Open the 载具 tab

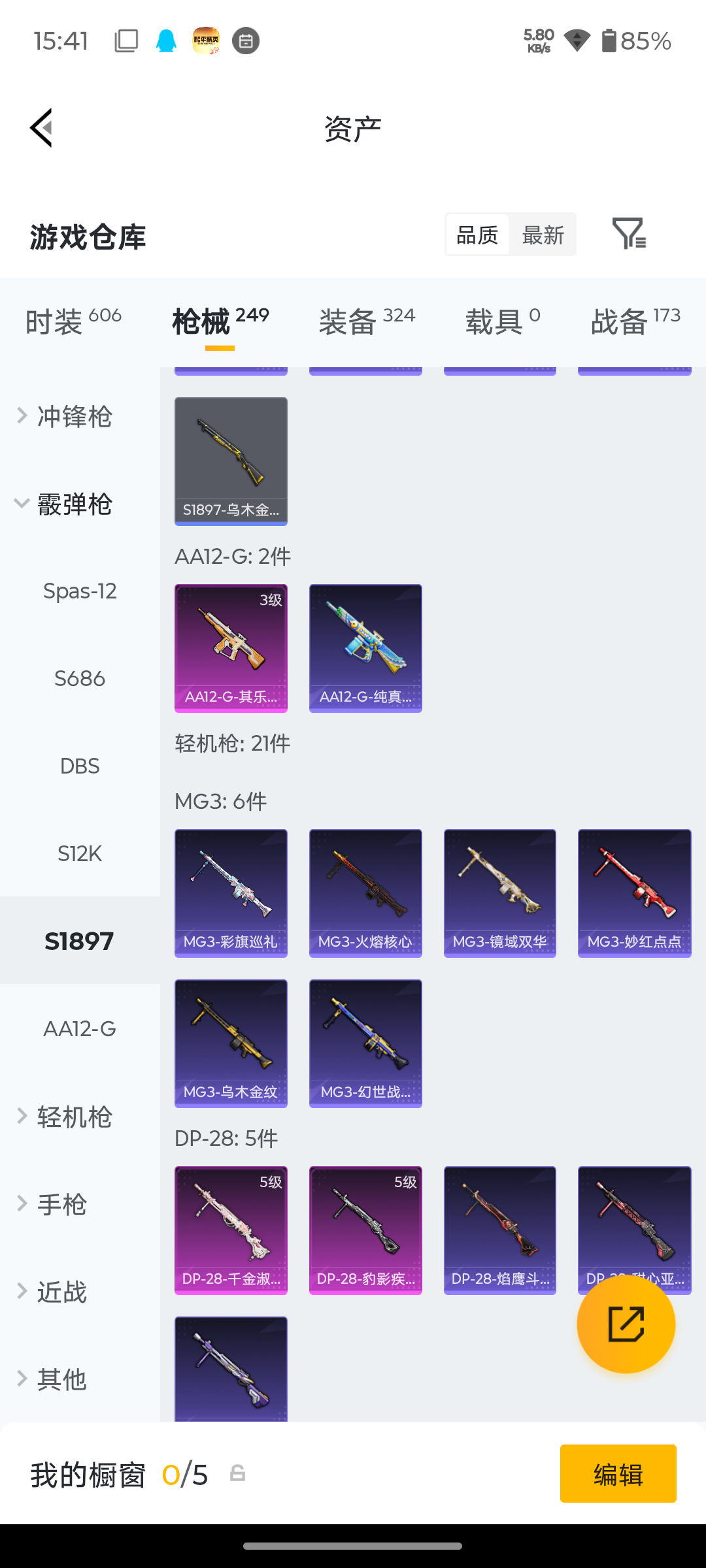coord(503,321)
